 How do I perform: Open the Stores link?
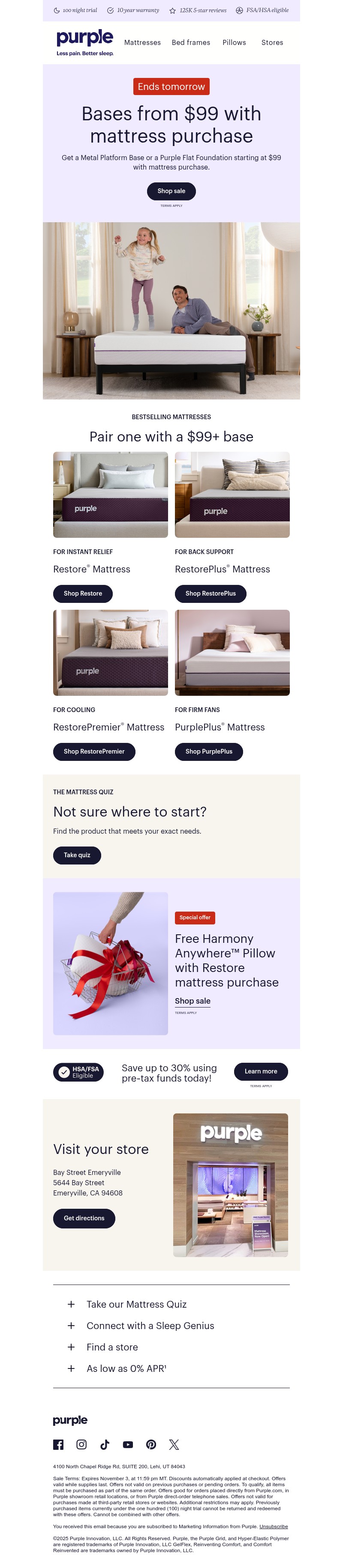pos(272,43)
